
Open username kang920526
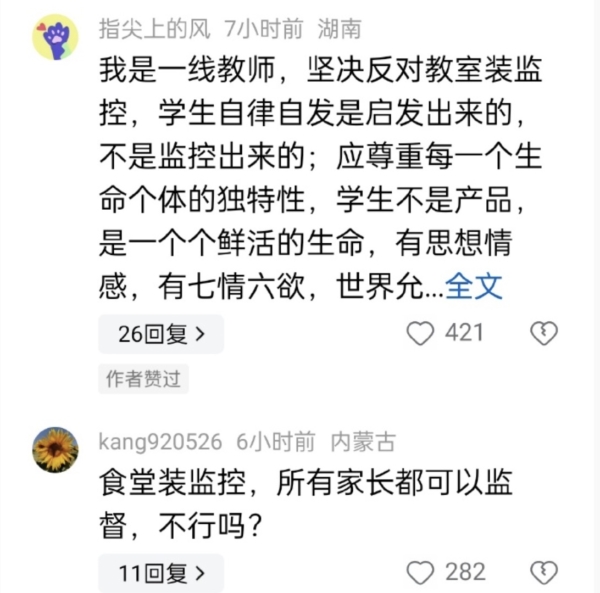tap(160, 440)
